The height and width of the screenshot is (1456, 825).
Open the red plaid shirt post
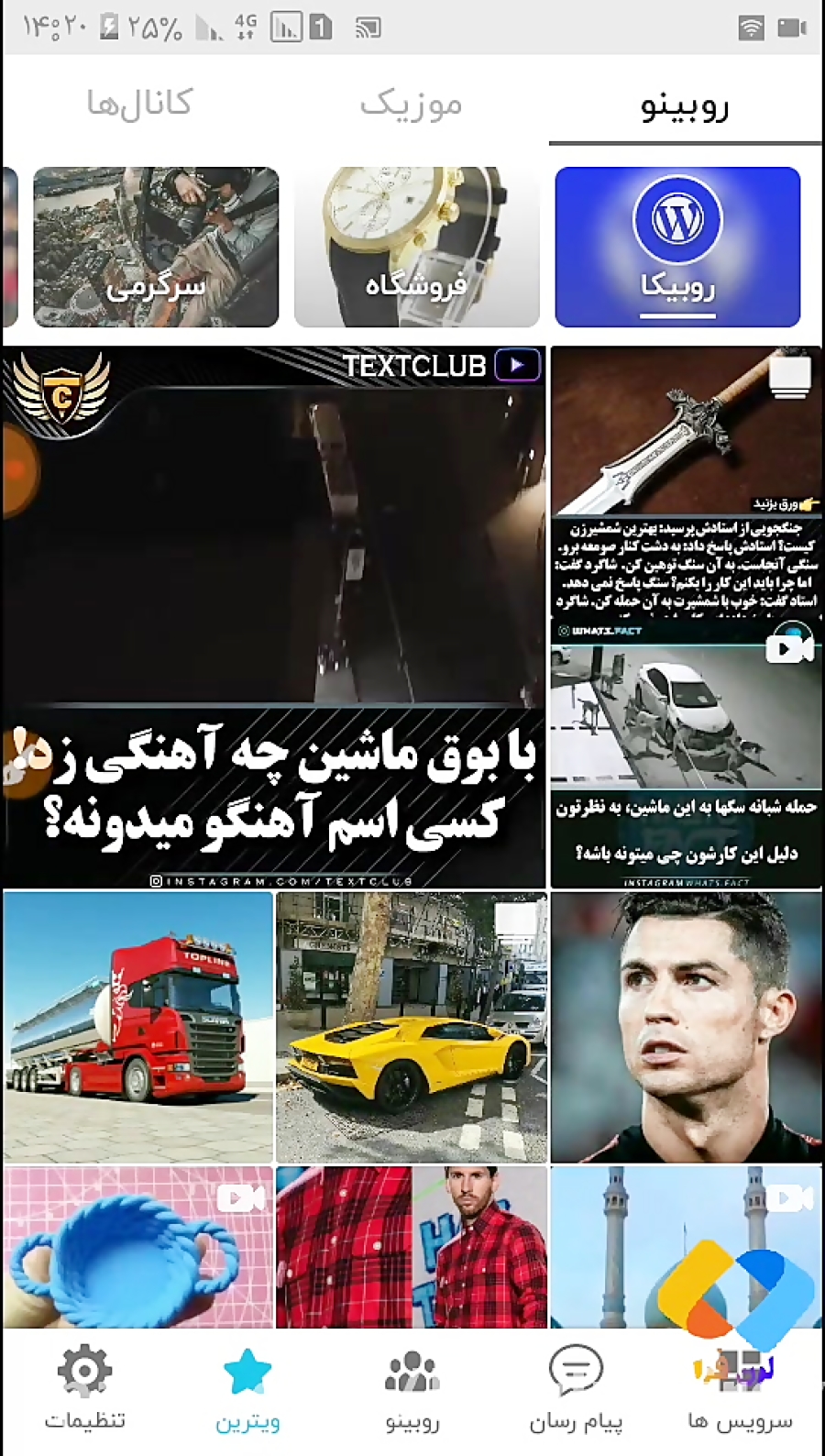(x=412, y=1247)
